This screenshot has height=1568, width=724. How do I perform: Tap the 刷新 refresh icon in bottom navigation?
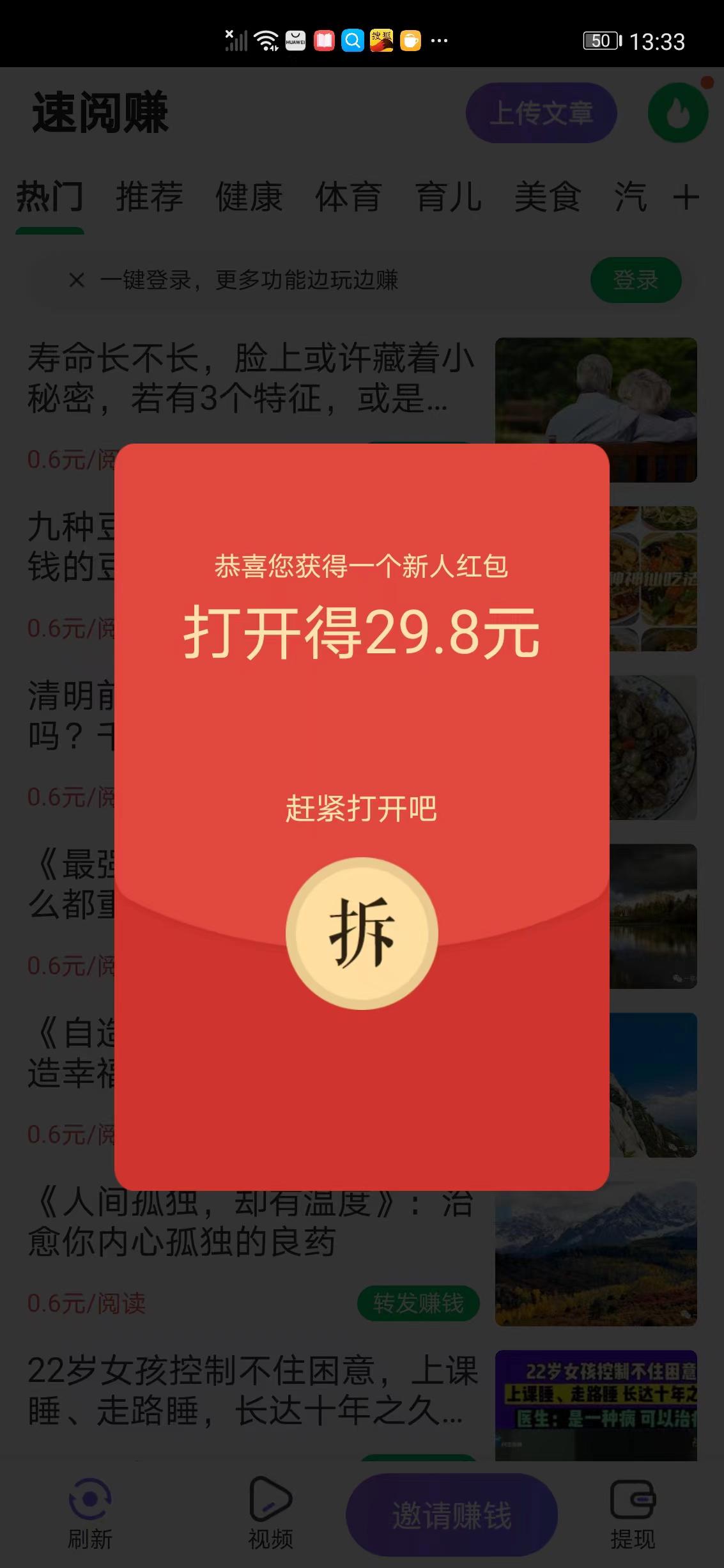click(89, 1499)
